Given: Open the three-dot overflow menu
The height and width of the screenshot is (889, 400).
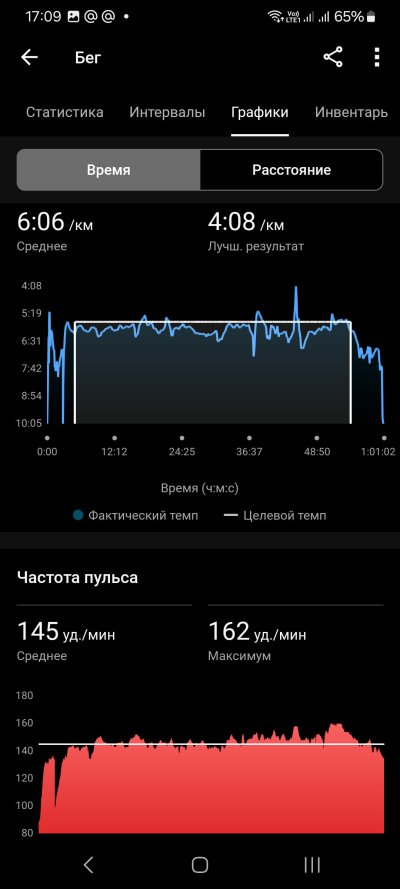Looking at the screenshot, I should point(377,57).
